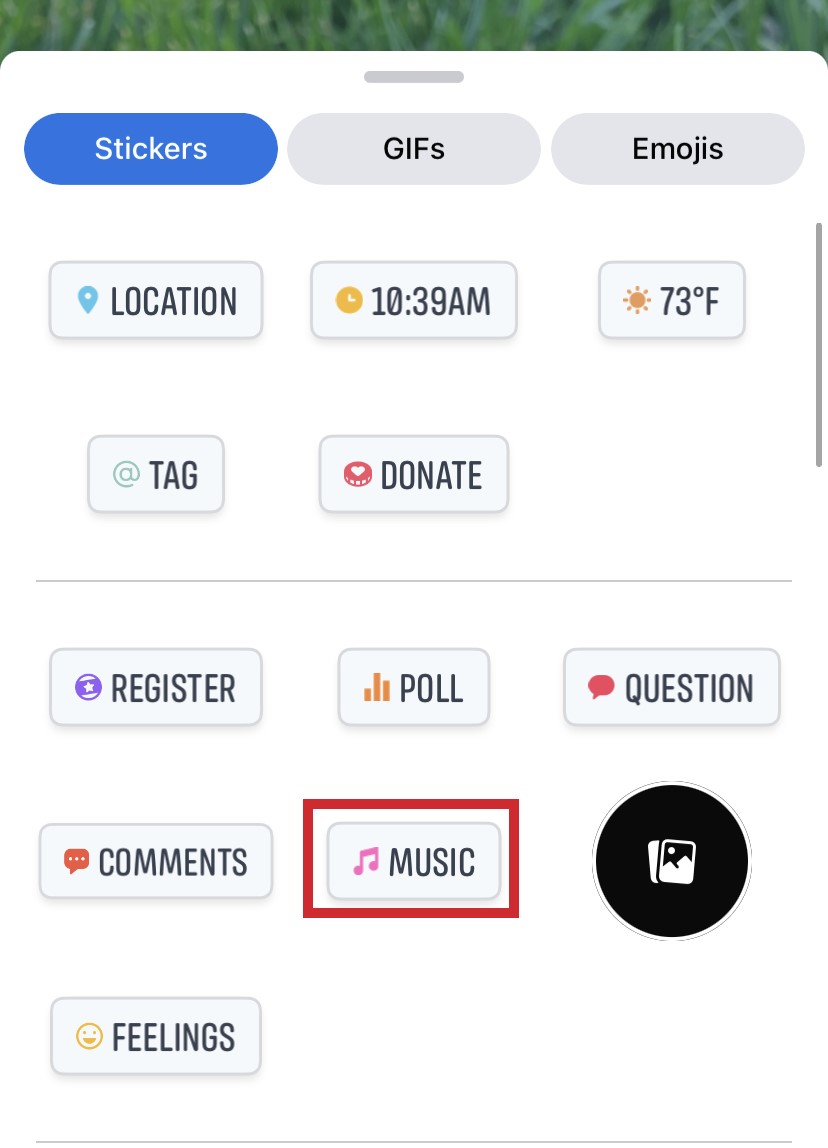Viewport: 828px width, 1148px height.
Task: Add the Location sticker
Action: tap(156, 300)
